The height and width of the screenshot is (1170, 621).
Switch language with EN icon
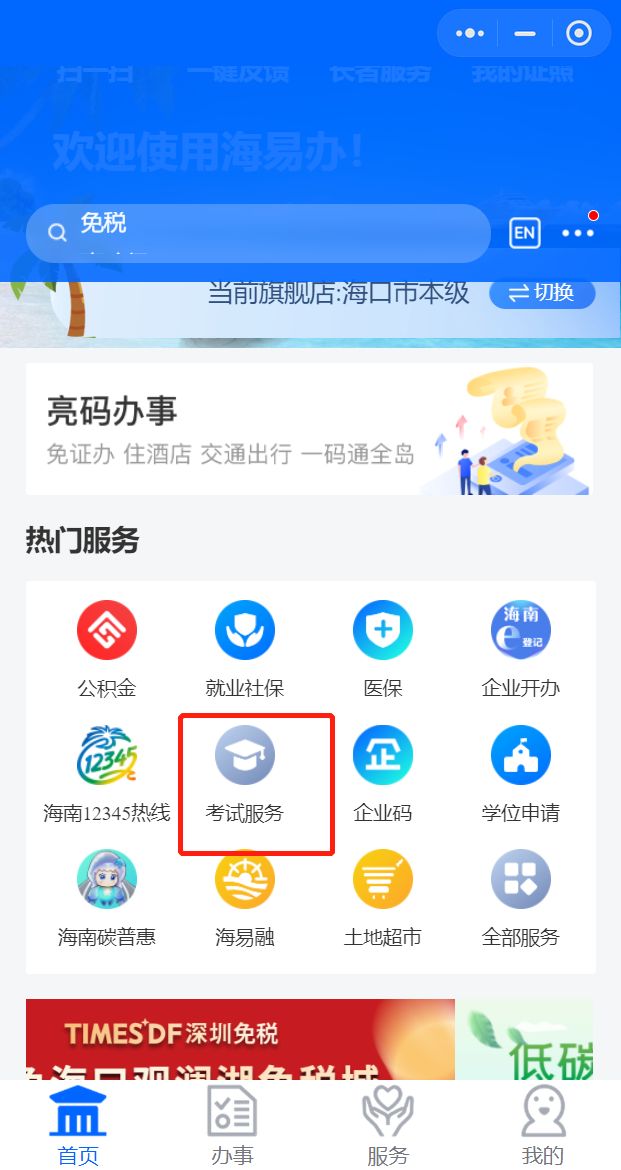click(524, 233)
